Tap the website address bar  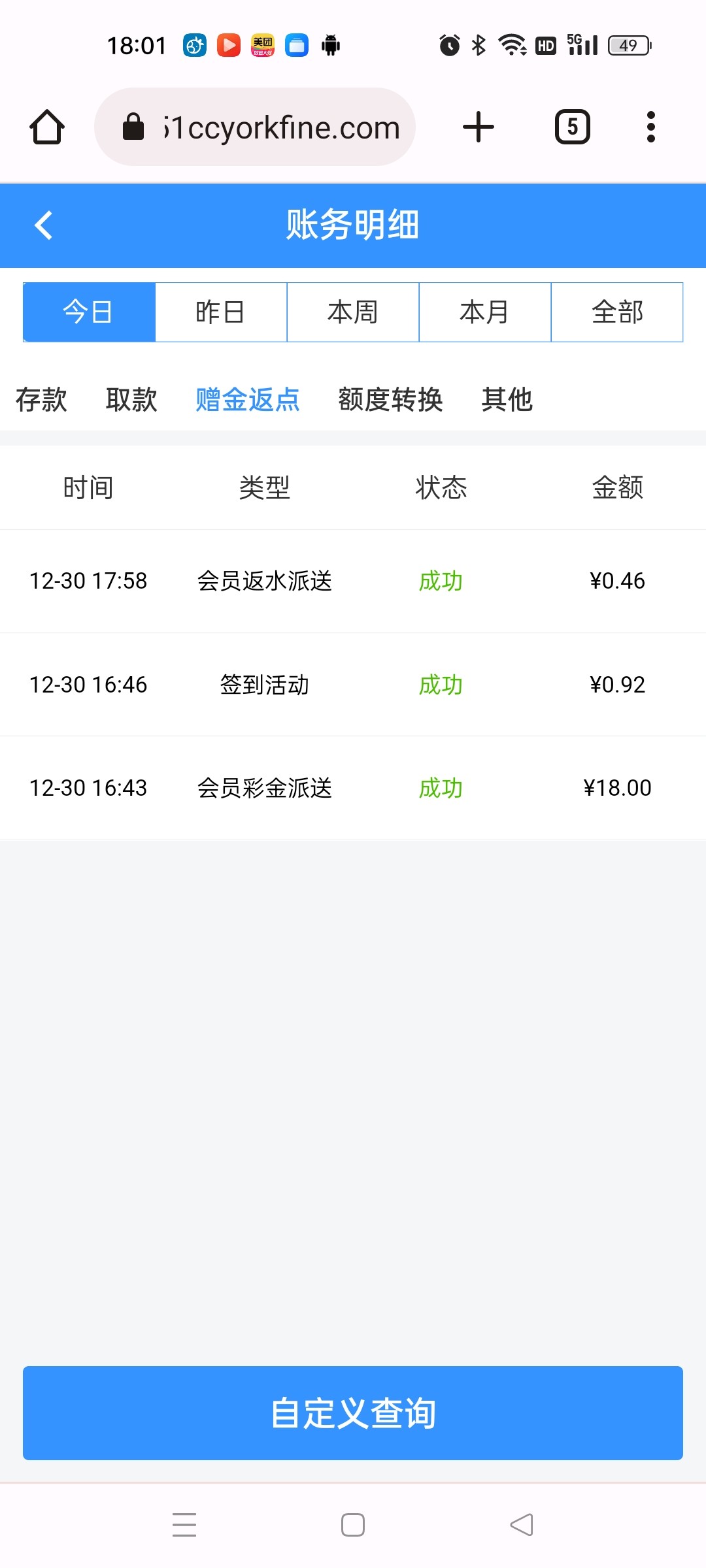281,126
